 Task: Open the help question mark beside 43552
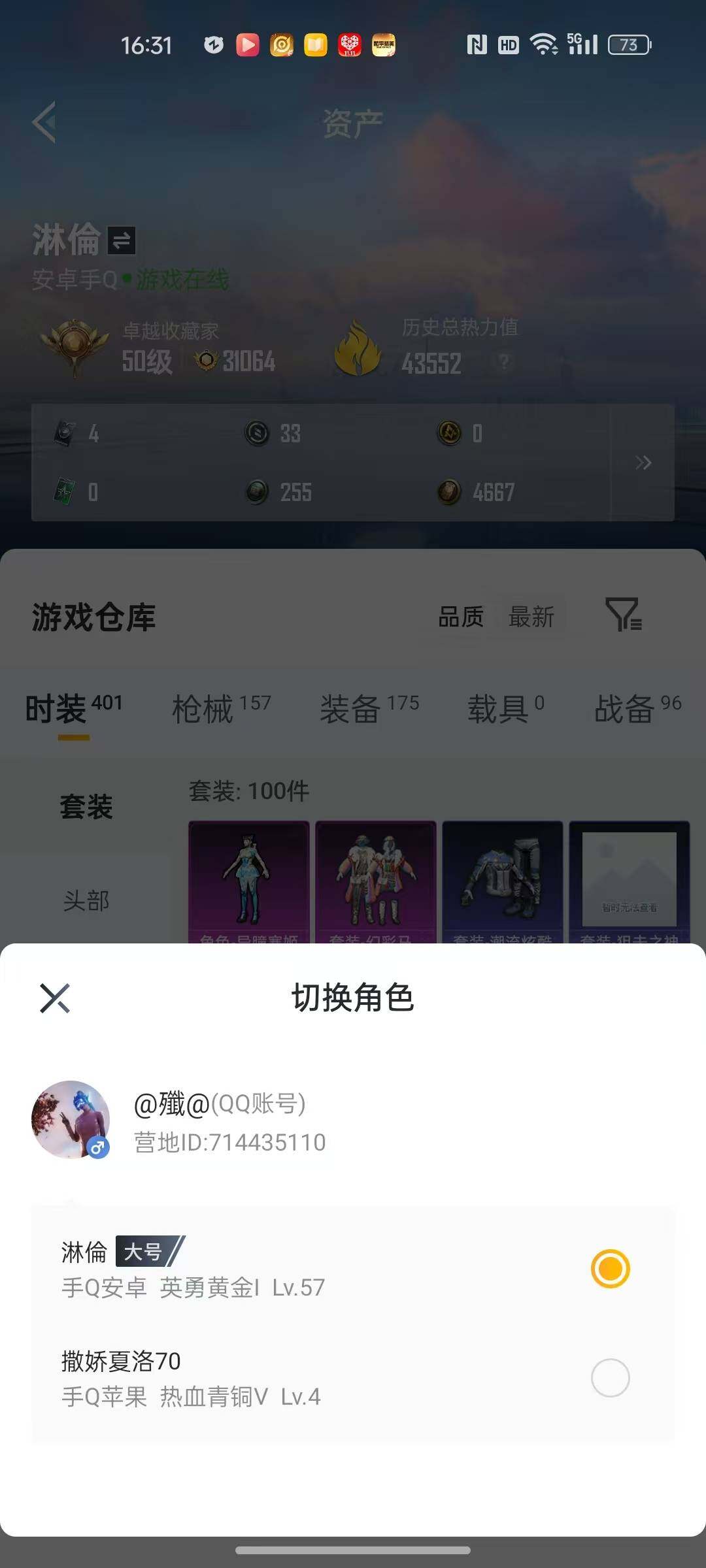(503, 360)
